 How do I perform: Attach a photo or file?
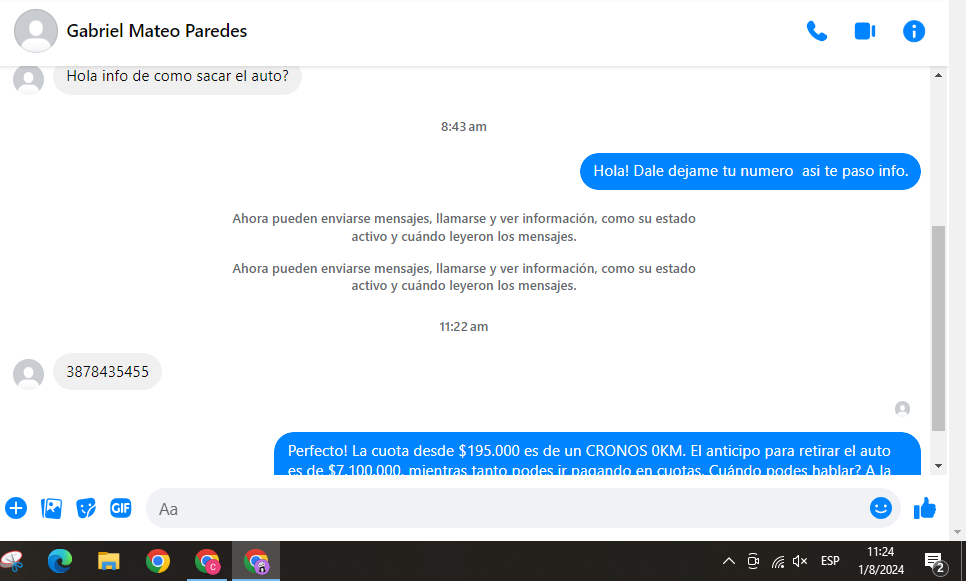pos(51,508)
